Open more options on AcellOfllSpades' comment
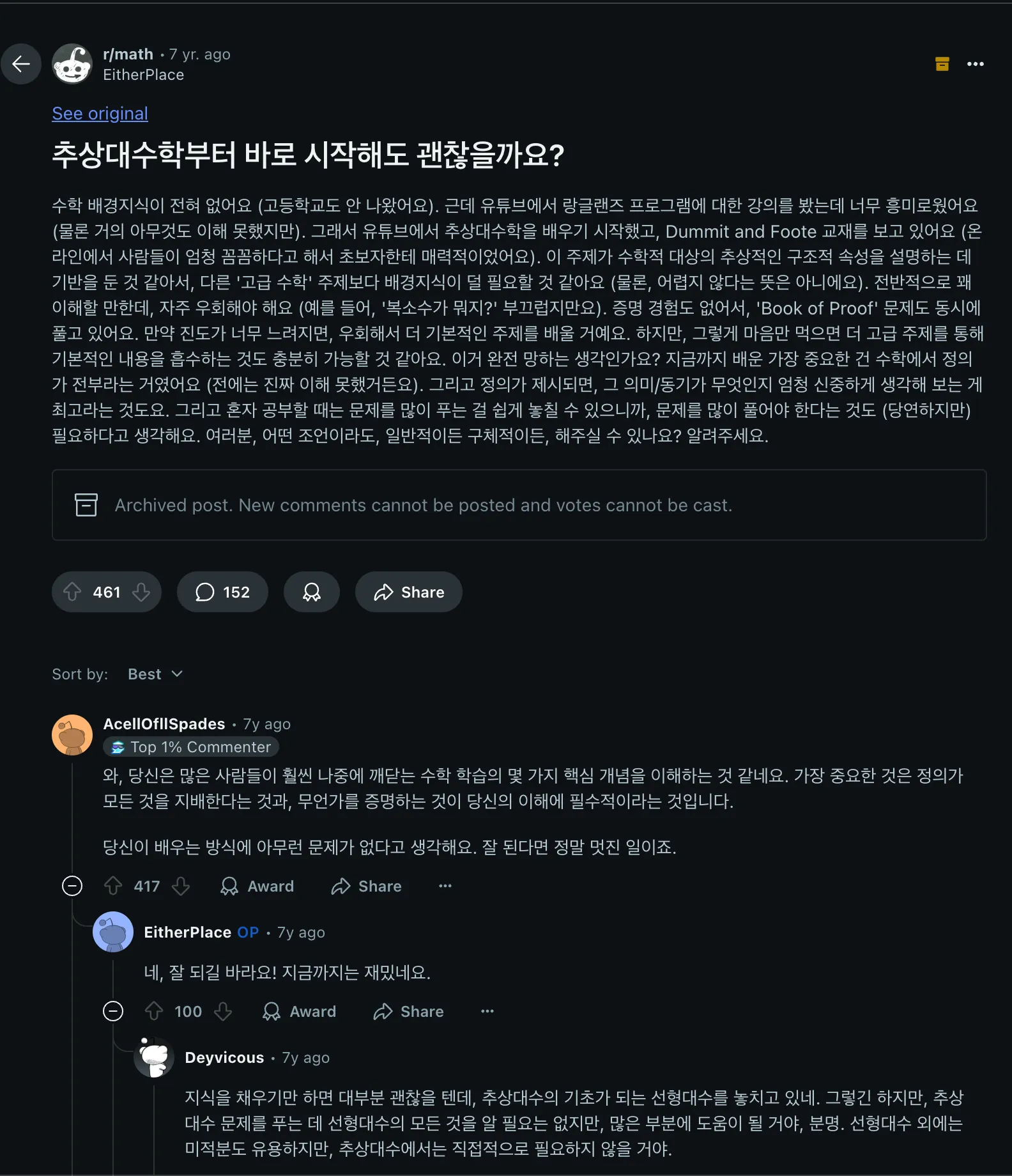The height and width of the screenshot is (1176, 1012). point(445,886)
